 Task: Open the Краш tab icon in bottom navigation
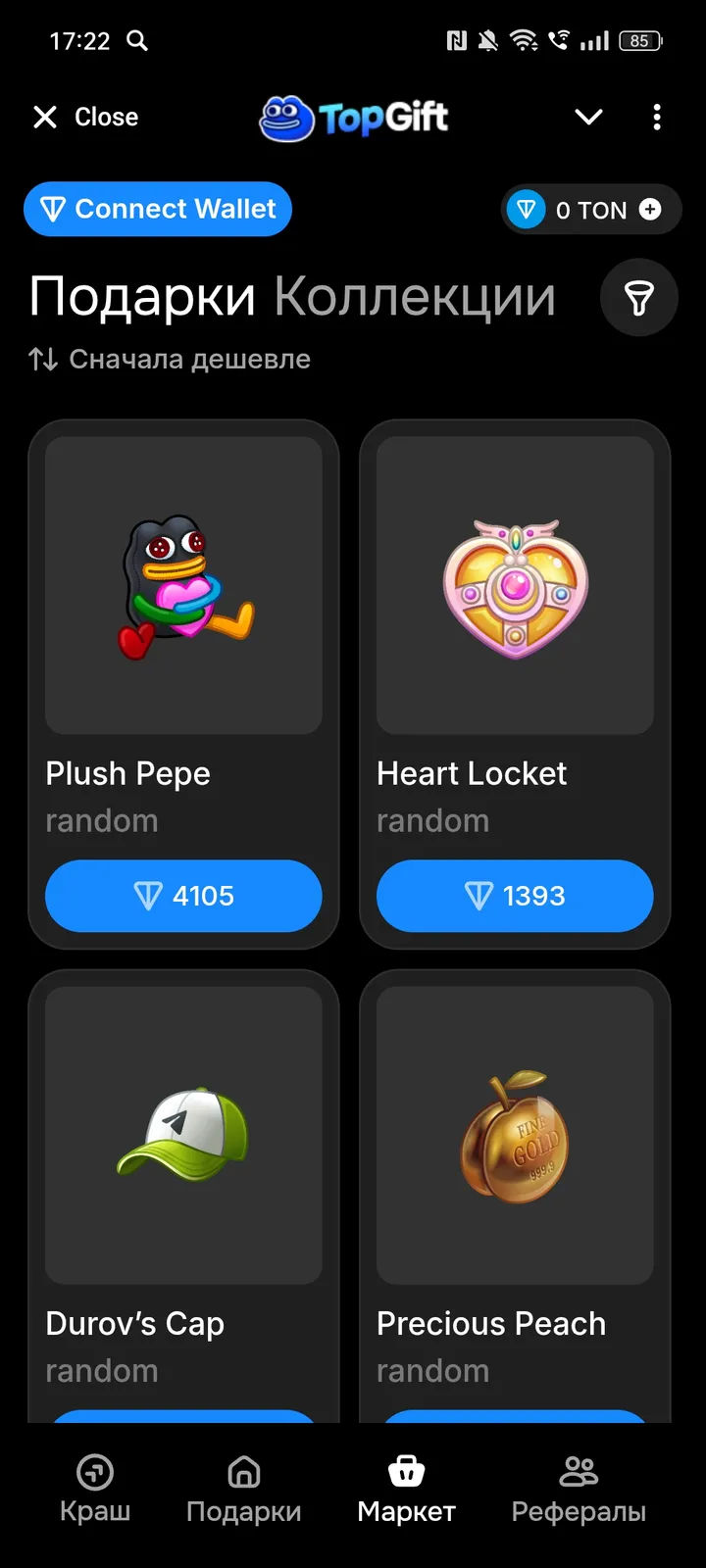tap(94, 1472)
